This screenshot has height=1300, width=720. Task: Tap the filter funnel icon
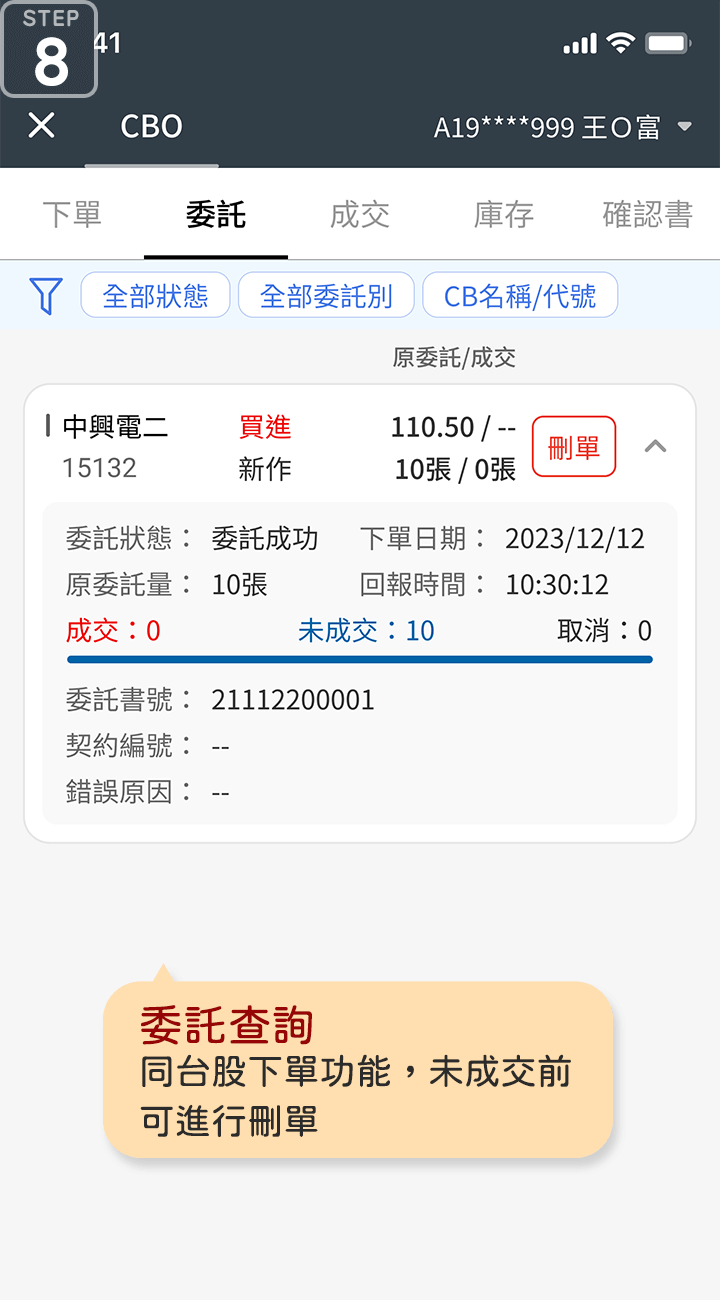(x=46, y=296)
